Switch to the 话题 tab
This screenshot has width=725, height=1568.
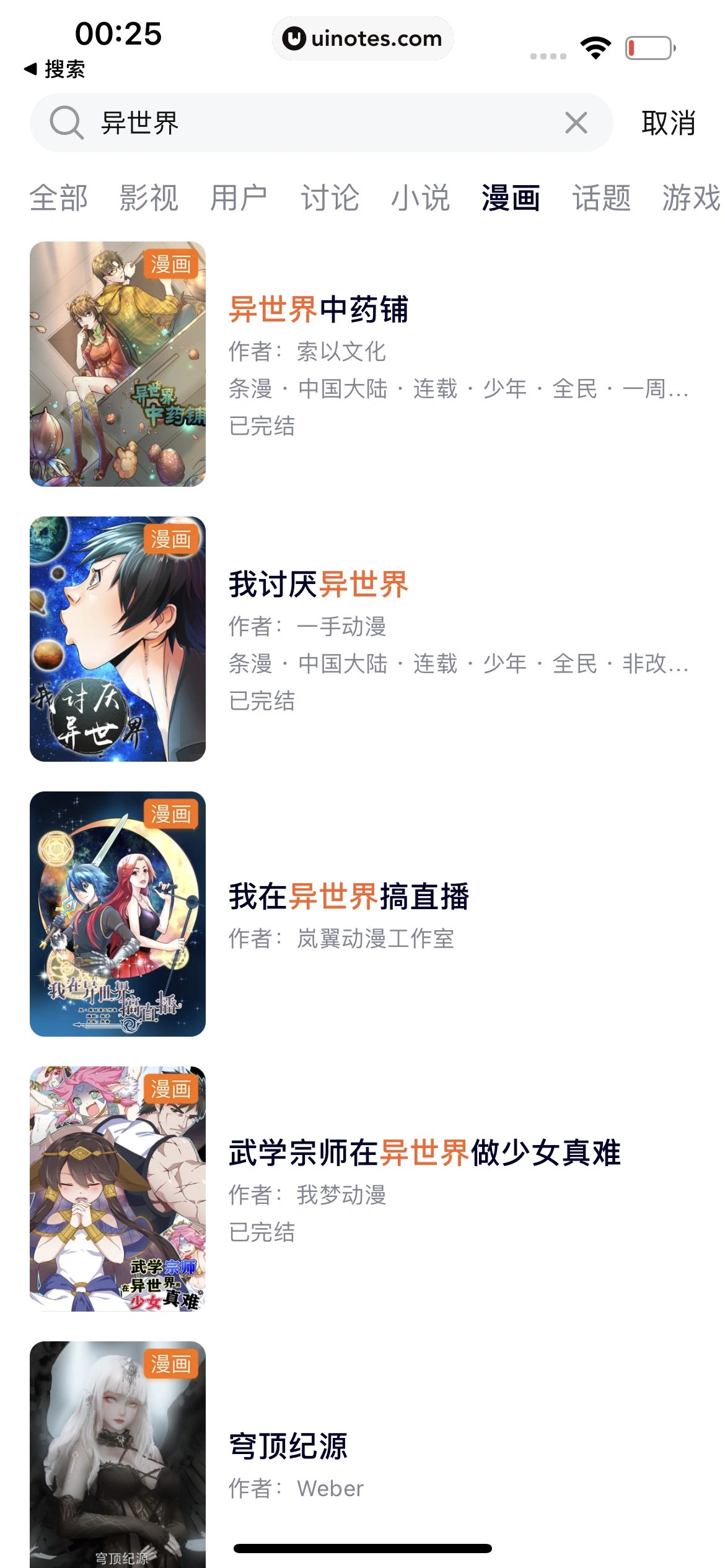tap(602, 198)
